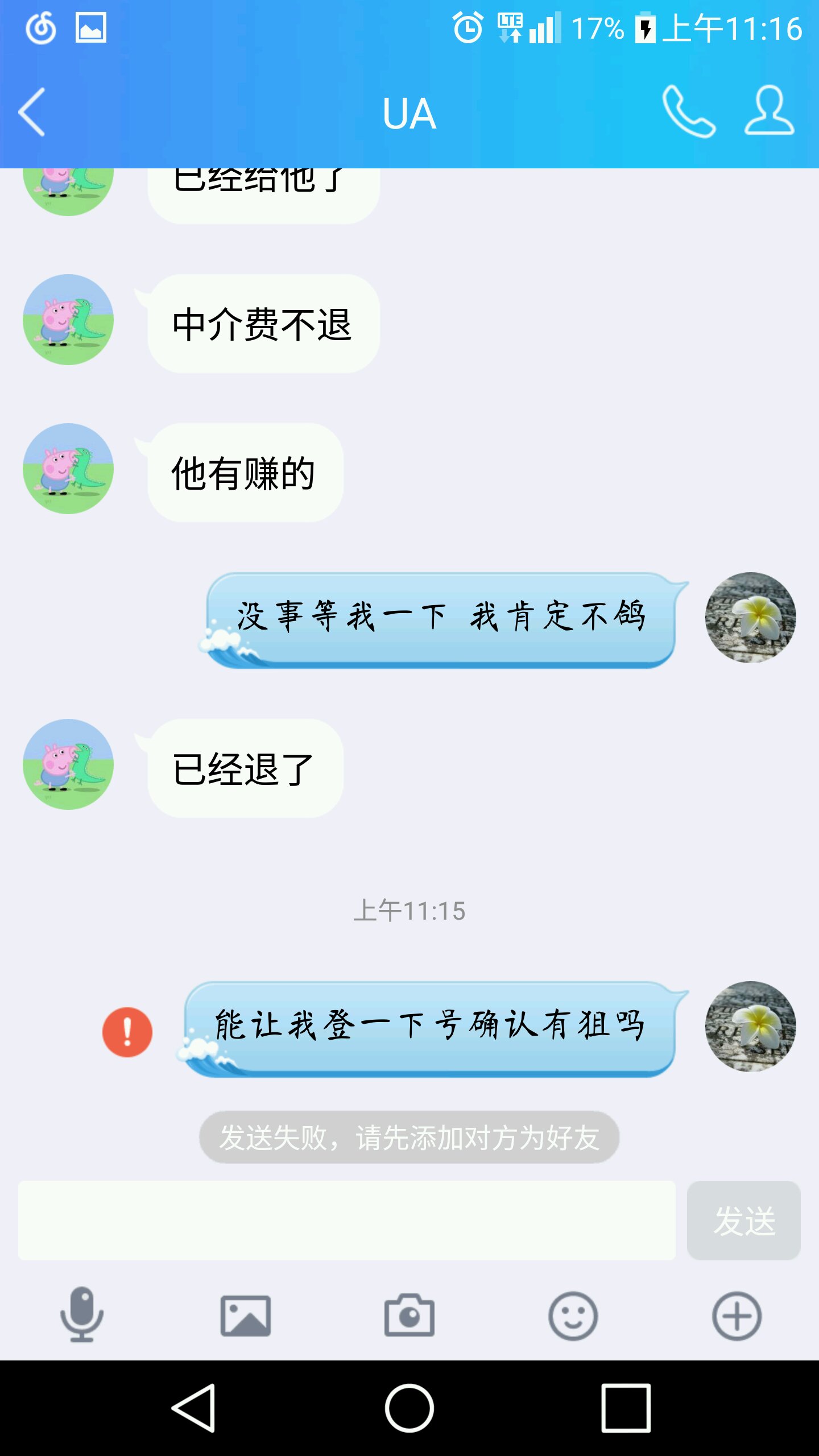Go back from the UA chat
Image resolution: width=819 pixels, height=1456 pixels.
[32, 112]
